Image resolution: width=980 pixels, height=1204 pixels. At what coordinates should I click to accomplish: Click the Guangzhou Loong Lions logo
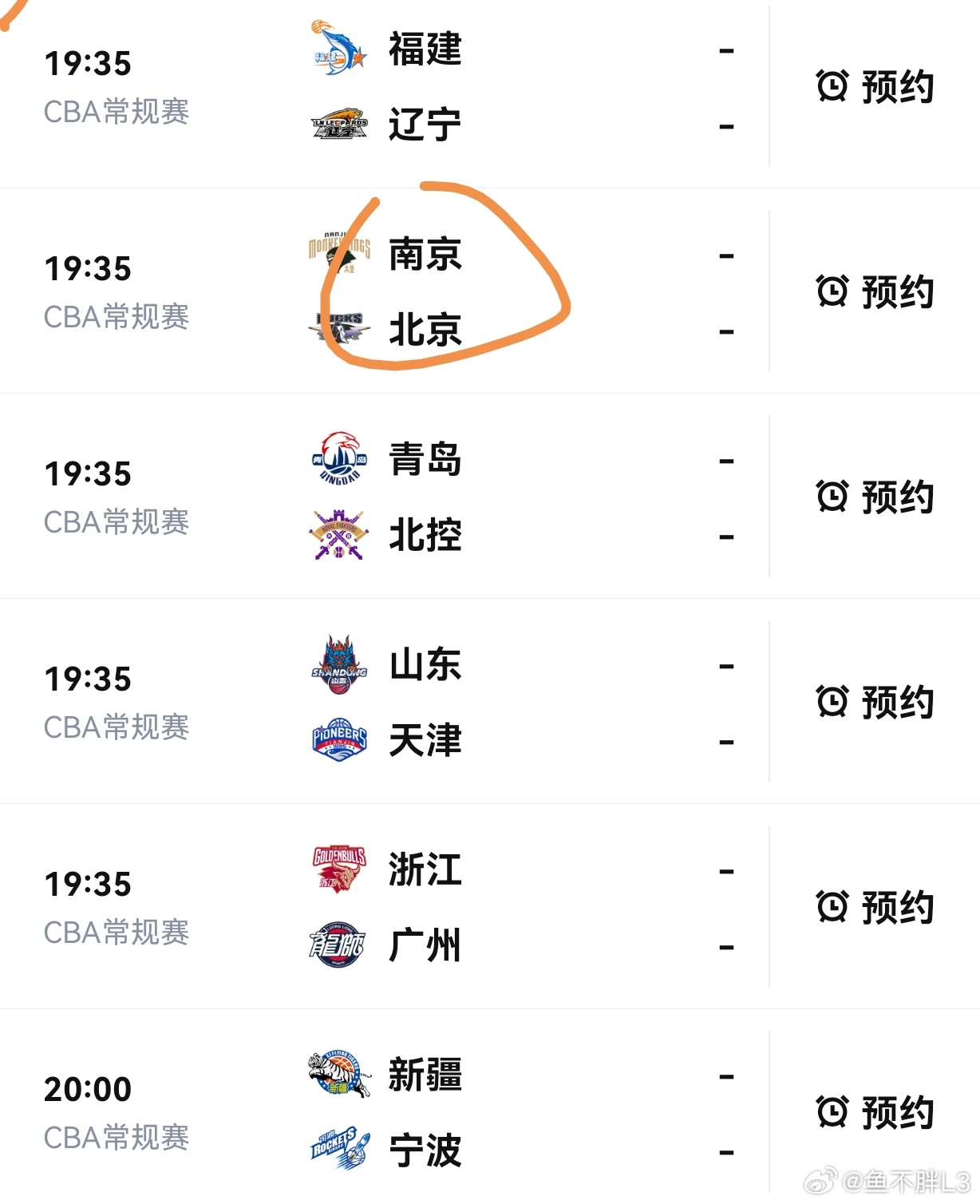(x=339, y=946)
